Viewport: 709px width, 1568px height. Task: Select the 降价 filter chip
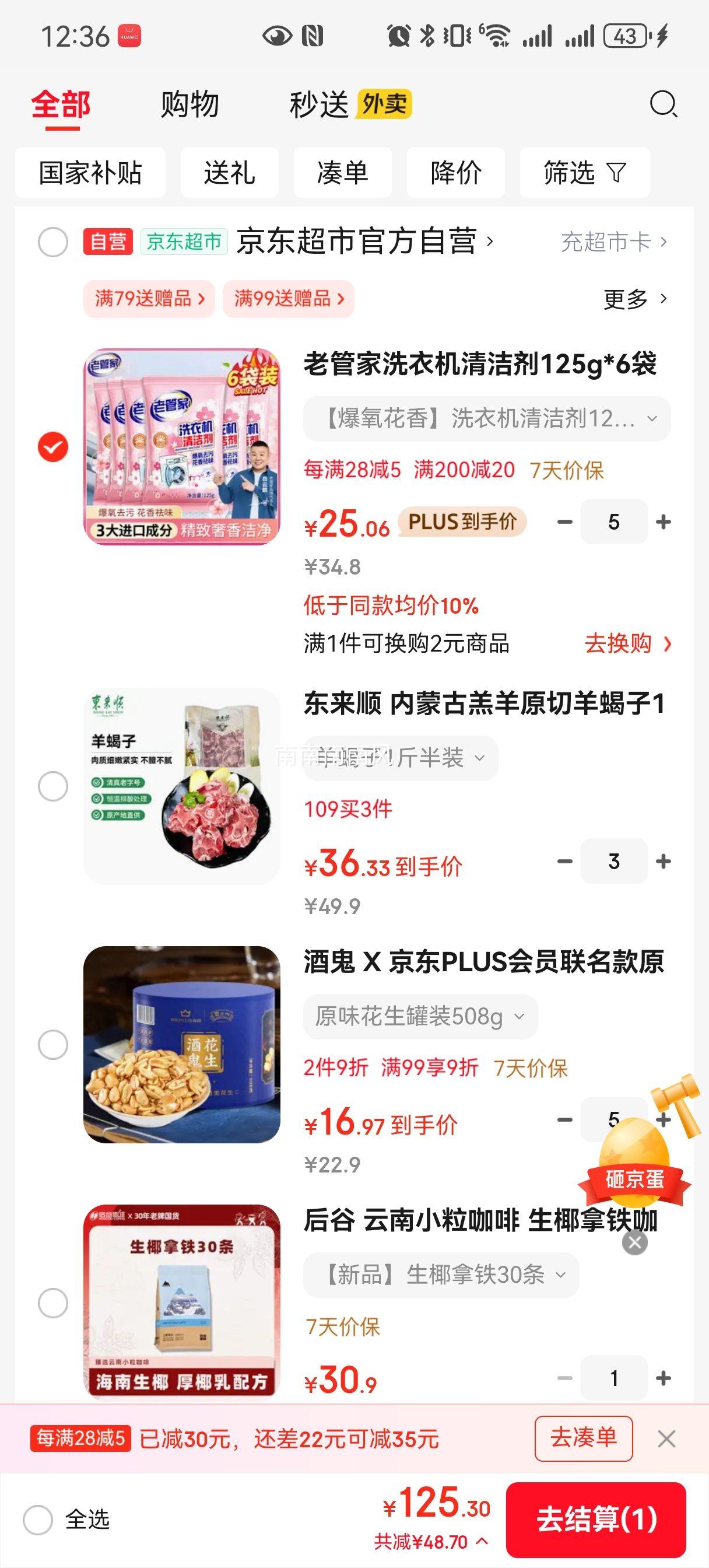[x=455, y=173]
